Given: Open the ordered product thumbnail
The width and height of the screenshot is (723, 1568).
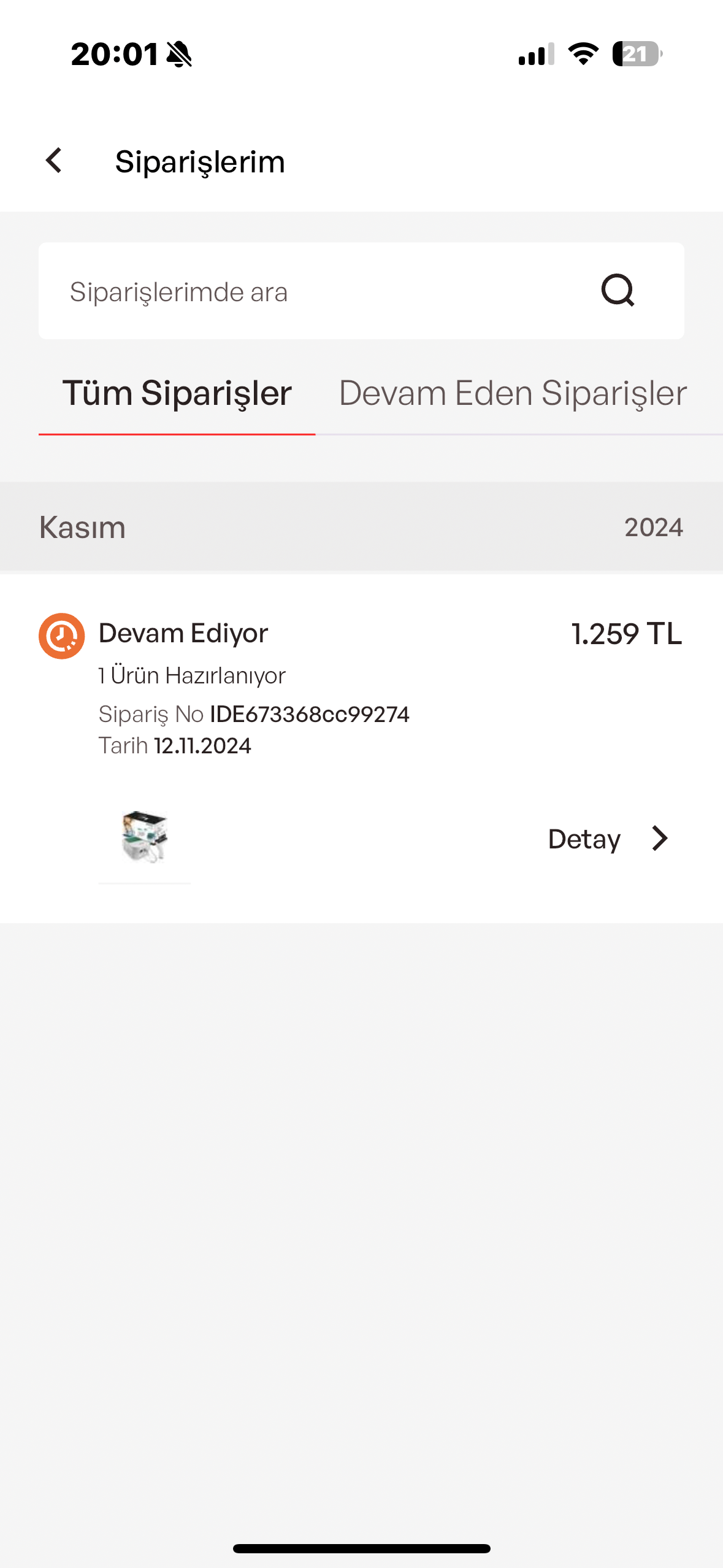Looking at the screenshot, I should coord(145,837).
